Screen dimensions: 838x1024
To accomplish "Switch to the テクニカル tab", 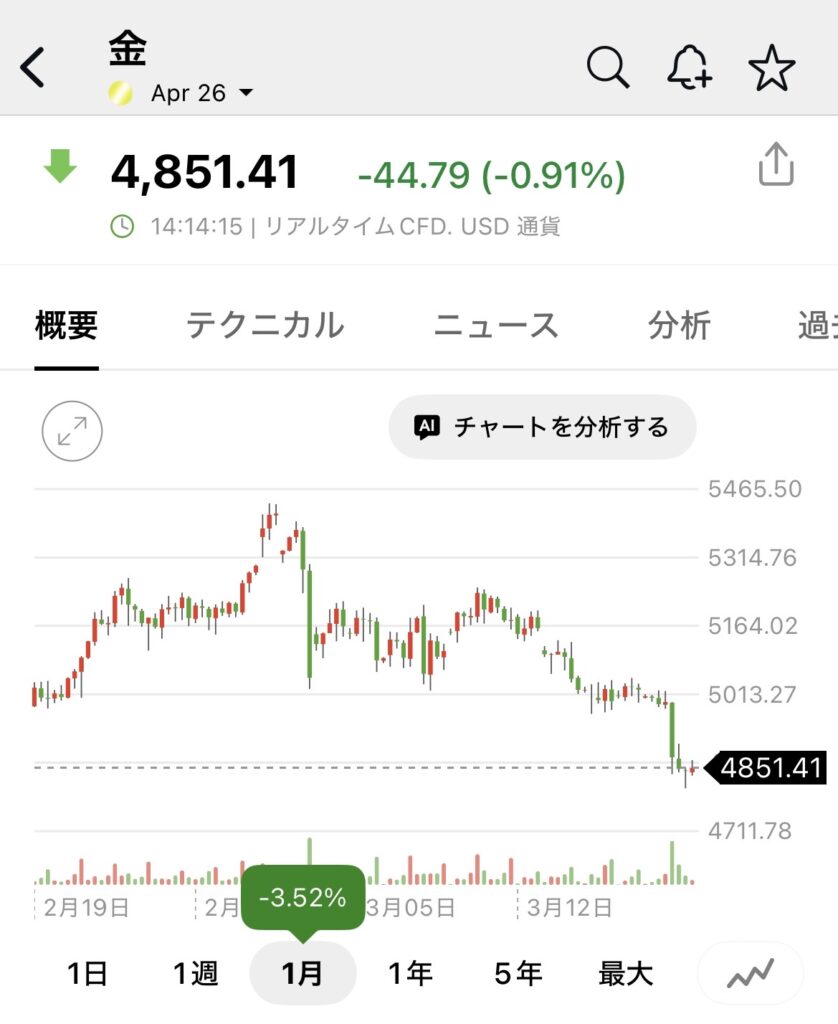I will point(265,325).
